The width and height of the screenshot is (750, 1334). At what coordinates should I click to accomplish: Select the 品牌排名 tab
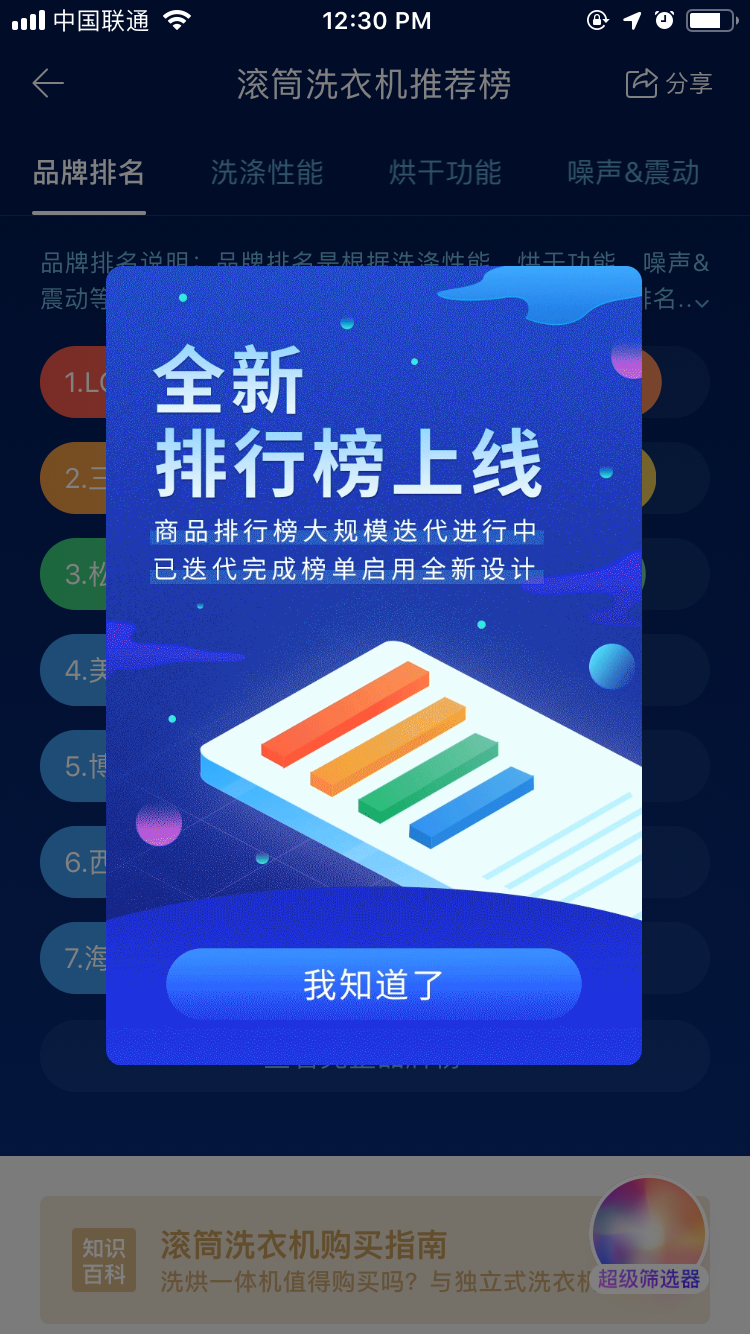point(89,172)
